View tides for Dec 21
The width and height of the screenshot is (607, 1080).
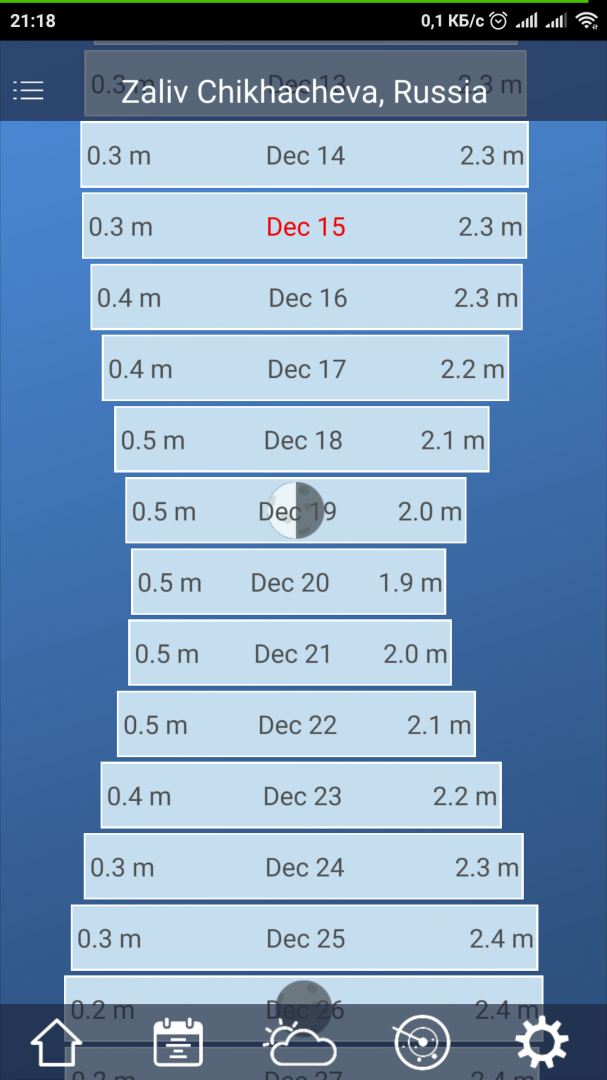290,654
